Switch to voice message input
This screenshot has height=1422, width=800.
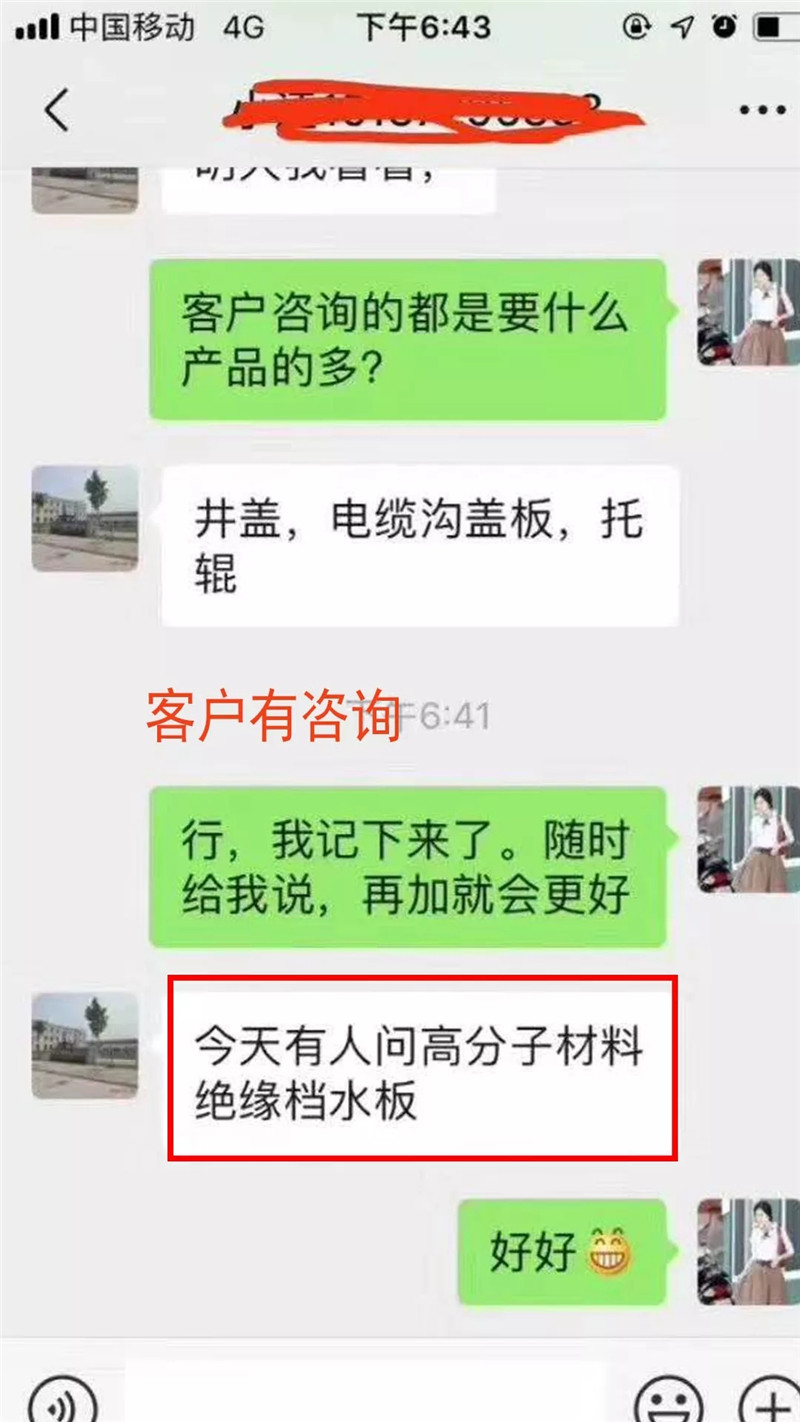pyautogui.click(x=62, y=1400)
